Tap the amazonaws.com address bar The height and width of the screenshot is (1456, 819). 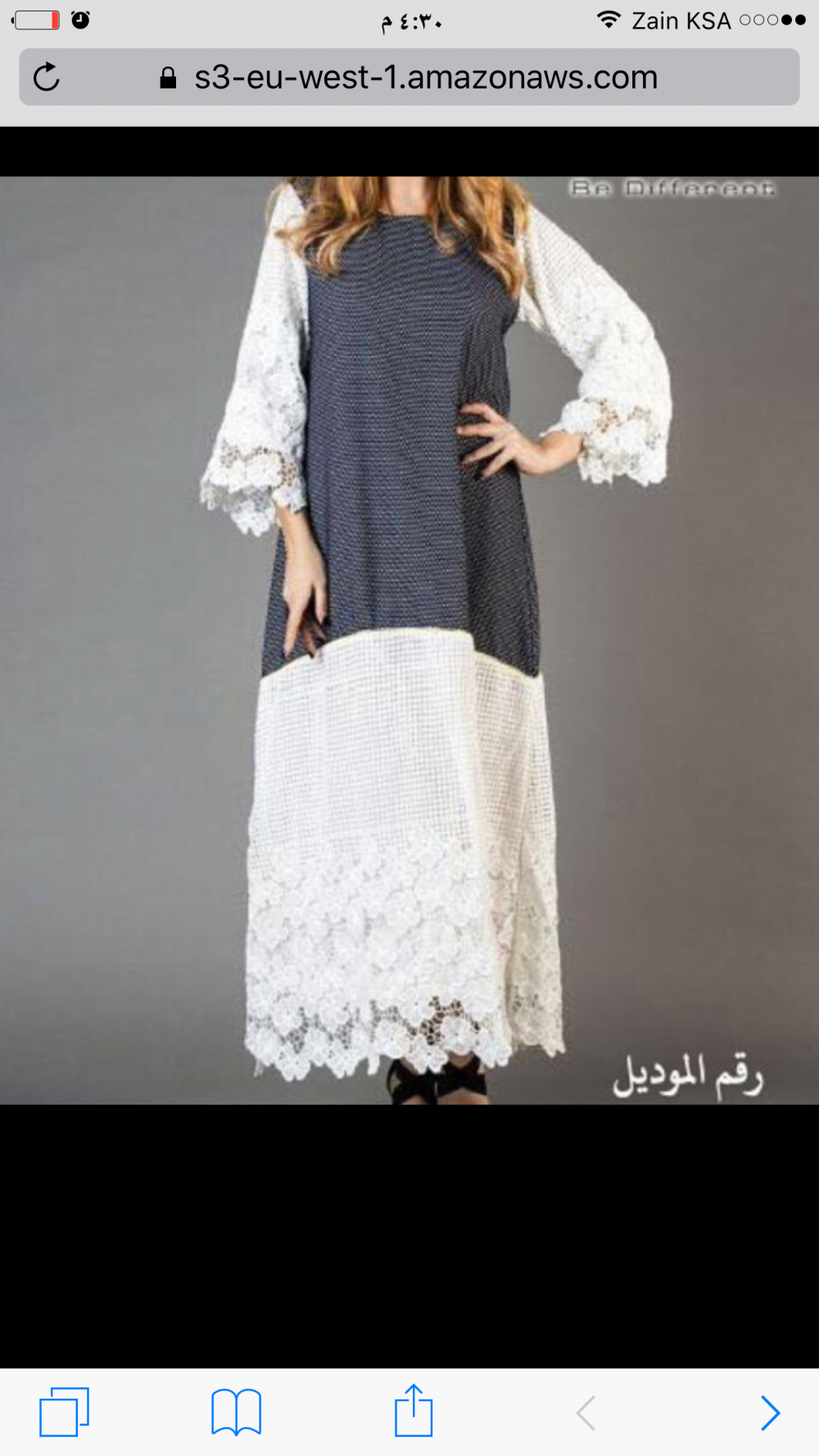point(425,78)
